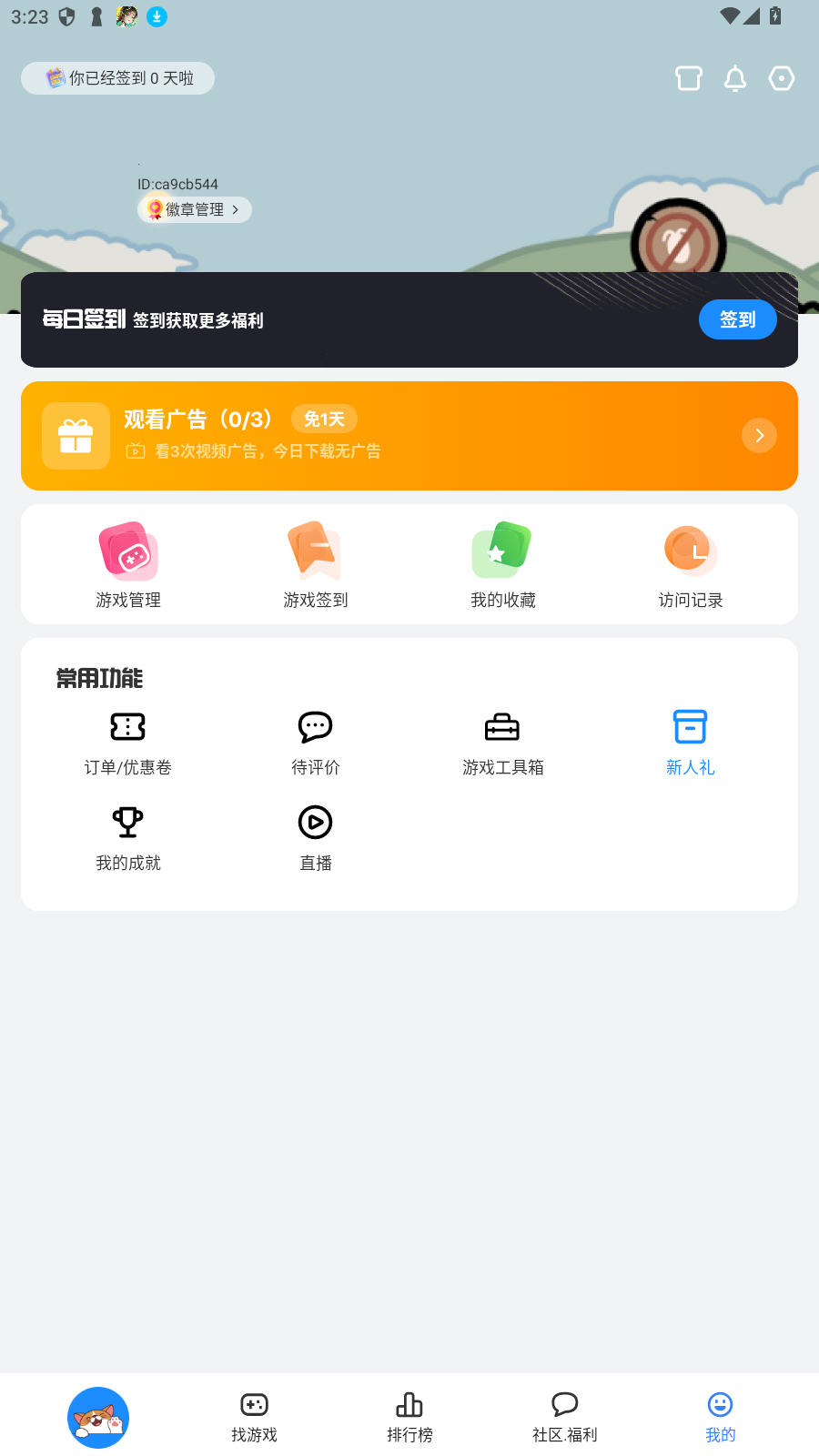Screen dimensions: 819x1456
Task: Select the 游戏签到 icon
Action: point(315,562)
